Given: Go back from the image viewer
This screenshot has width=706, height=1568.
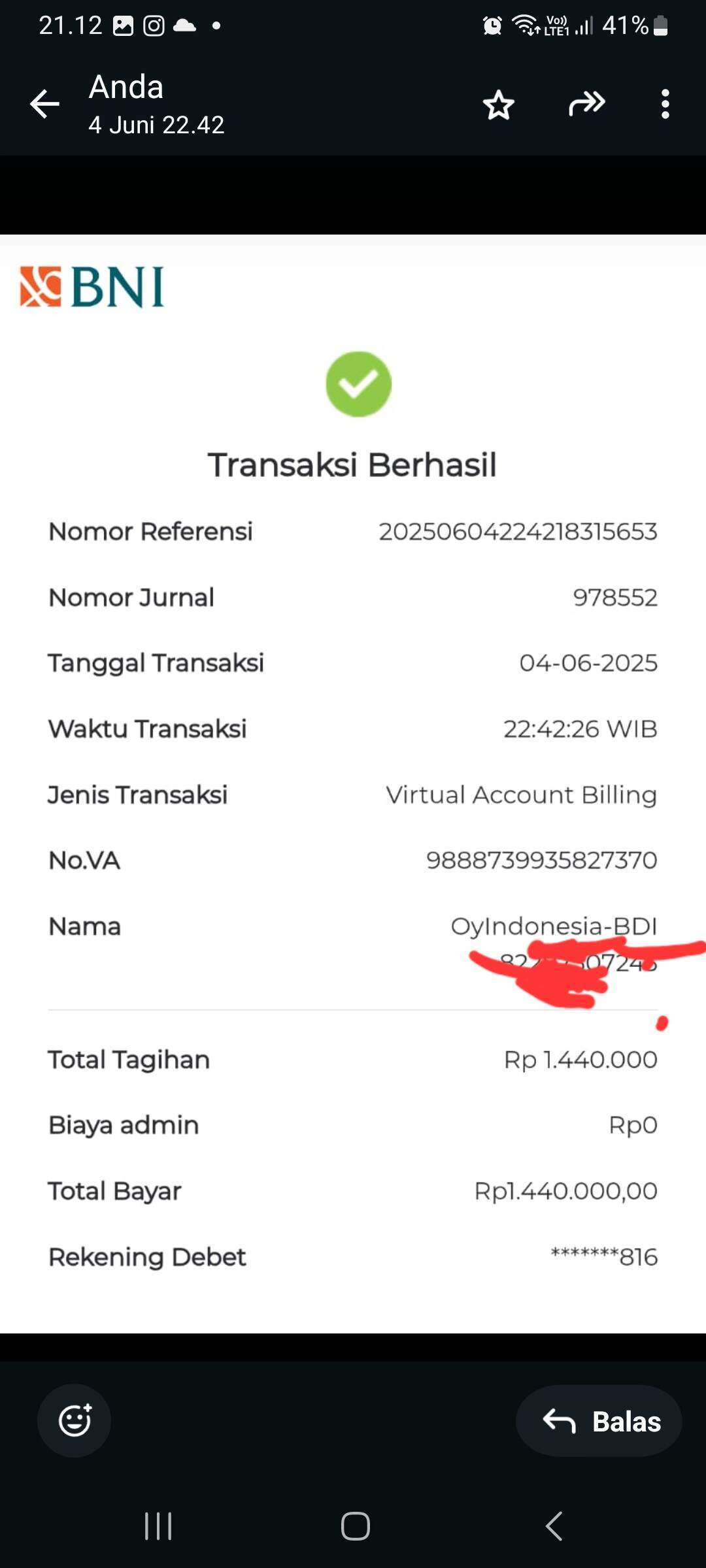Looking at the screenshot, I should point(44,105).
